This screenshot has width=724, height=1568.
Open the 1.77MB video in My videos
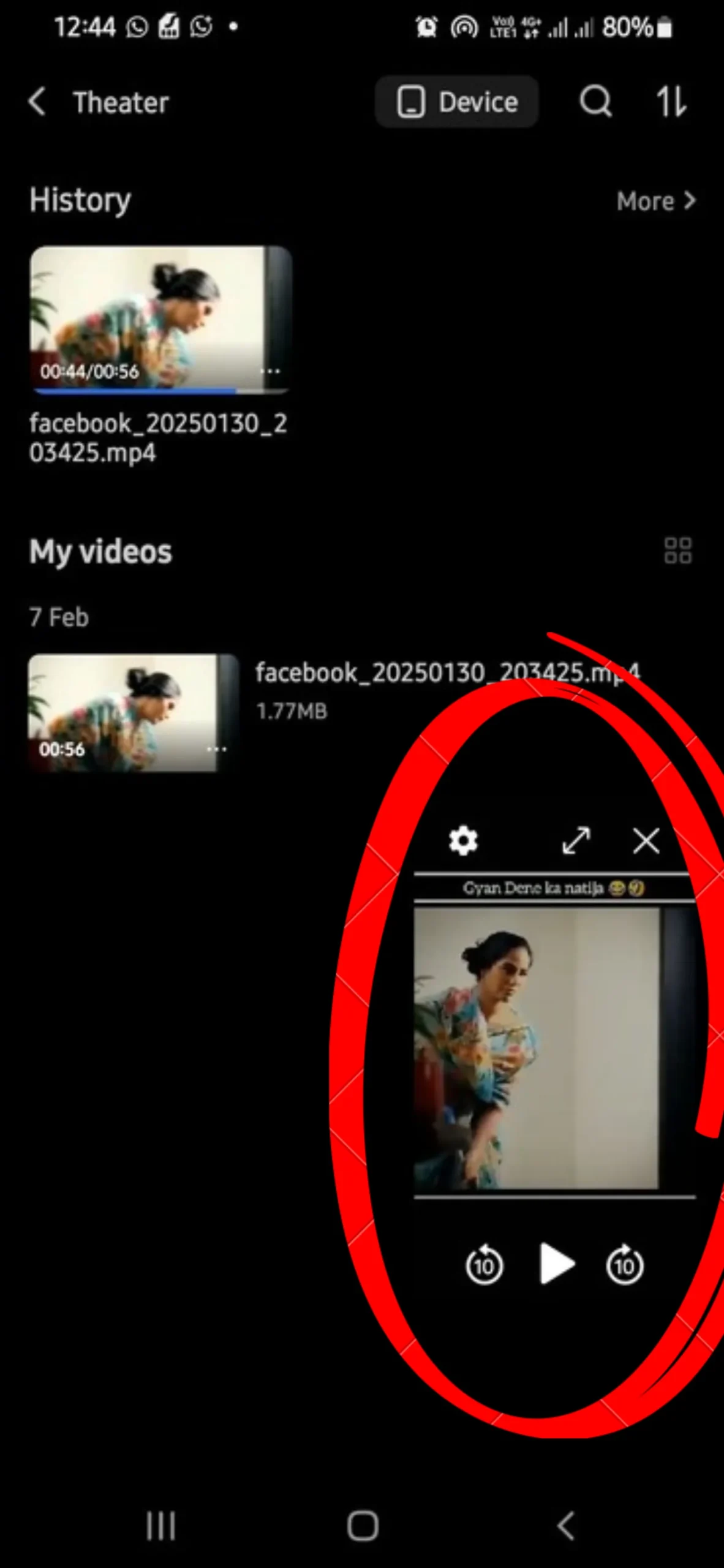361,712
